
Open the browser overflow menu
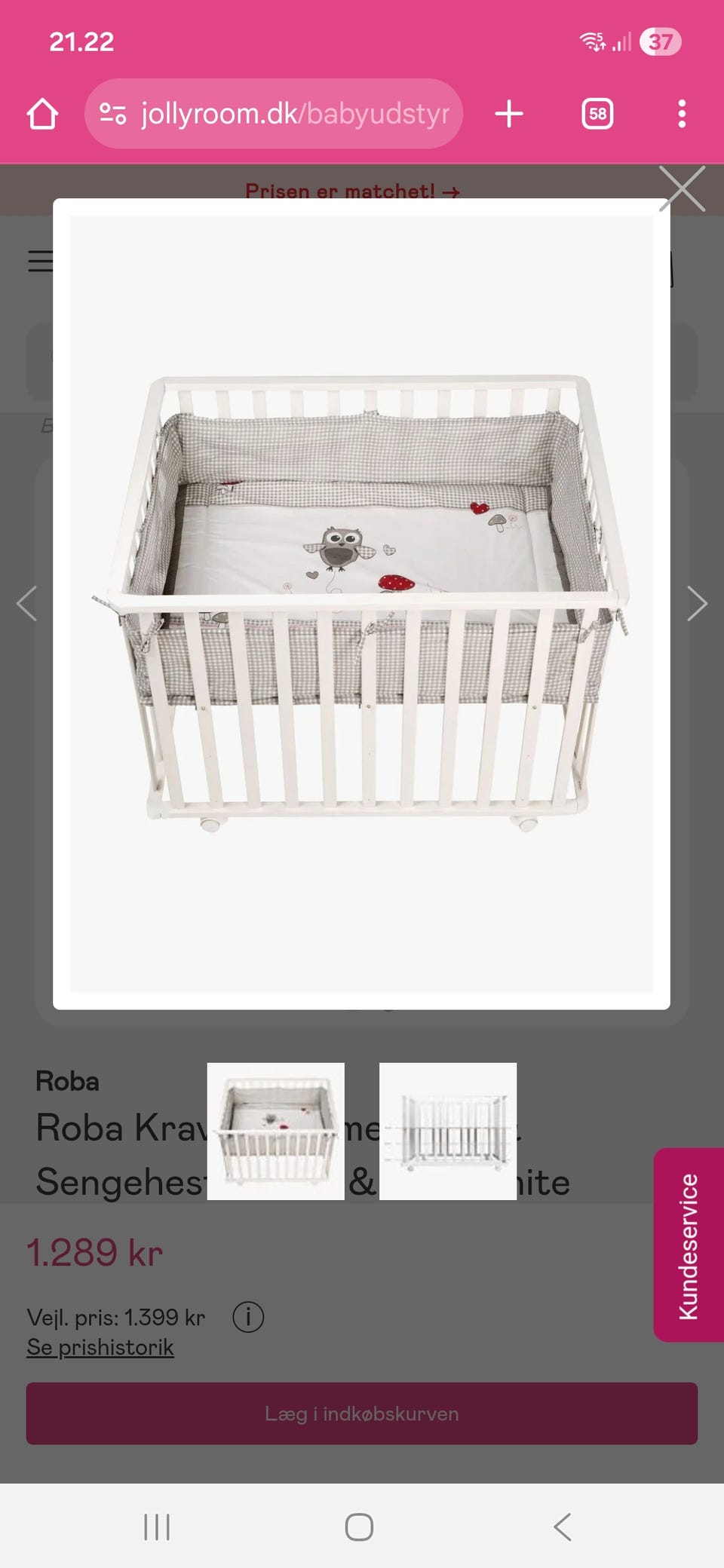682,114
